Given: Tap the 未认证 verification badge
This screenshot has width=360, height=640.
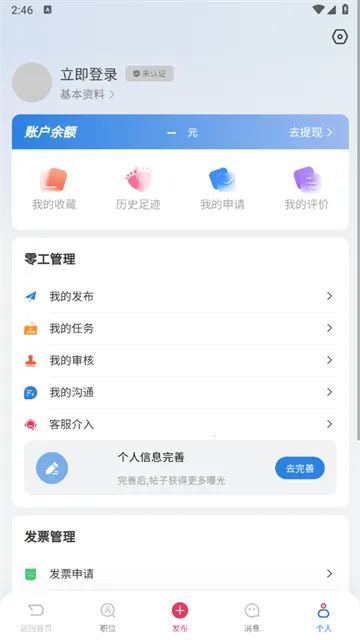Looking at the screenshot, I should click(150, 73).
